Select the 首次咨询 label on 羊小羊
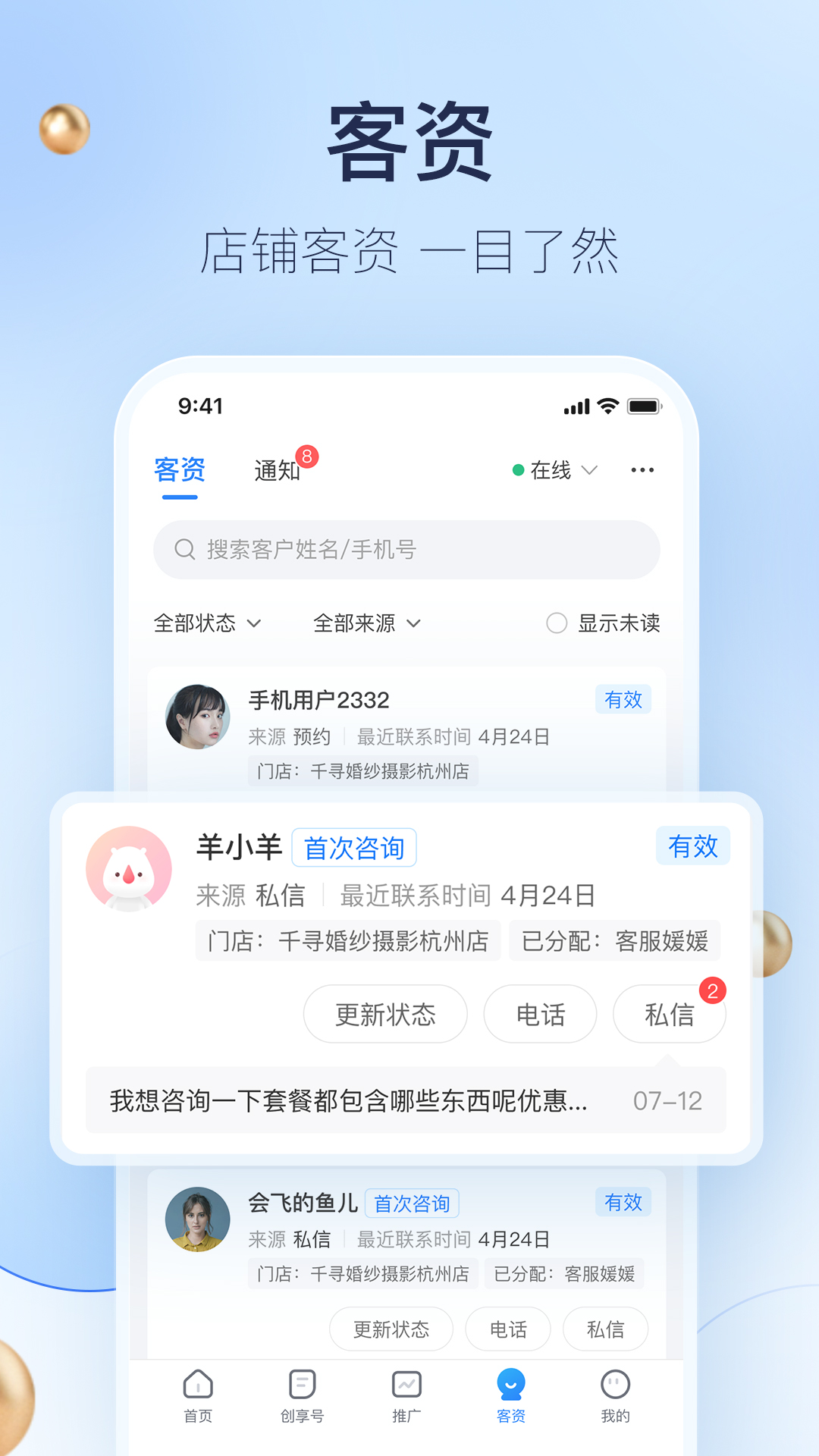The width and height of the screenshot is (819, 1456). (x=354, y=847)
